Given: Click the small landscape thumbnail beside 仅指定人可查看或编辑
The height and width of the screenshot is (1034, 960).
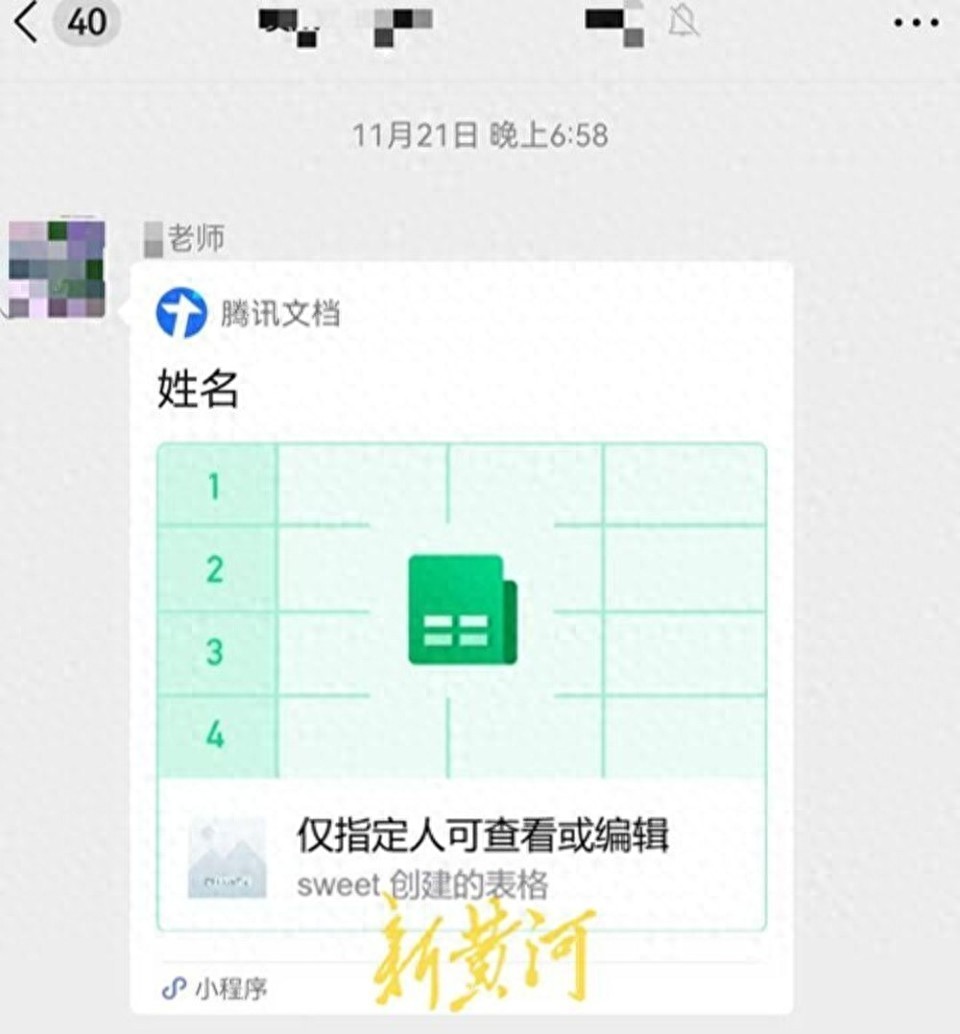Looking at the screenshot, I should click(226, 856).
